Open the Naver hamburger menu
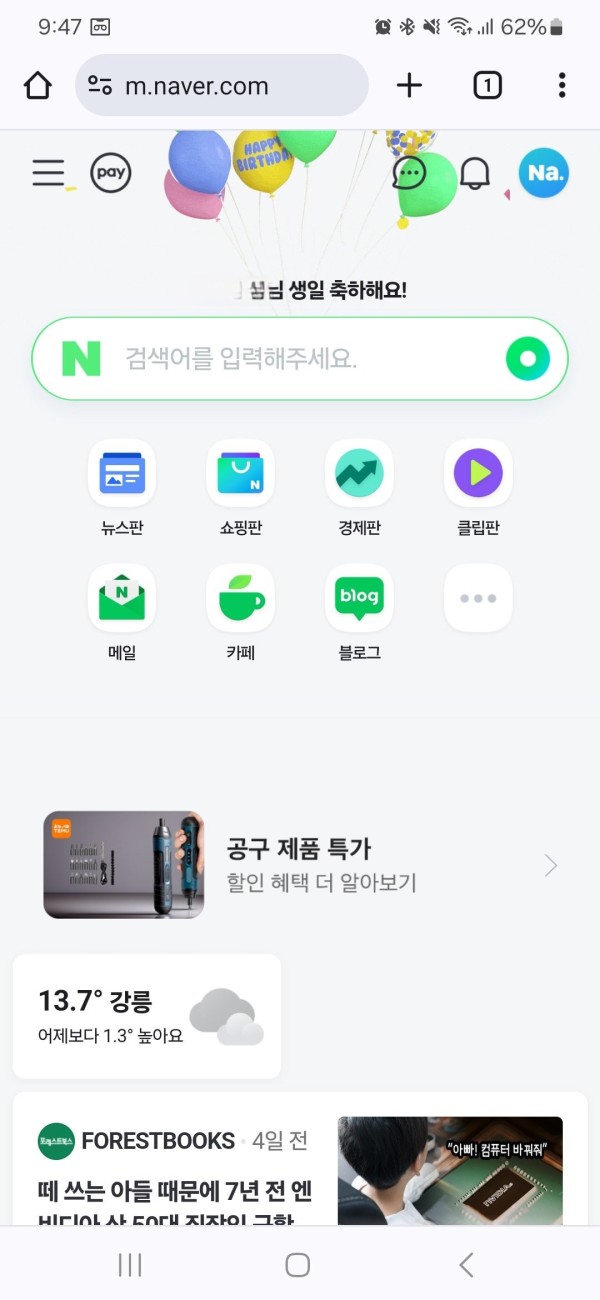The height and width of the screenshot is (1300, 600). pyautogui.click(x=48, y=173)
